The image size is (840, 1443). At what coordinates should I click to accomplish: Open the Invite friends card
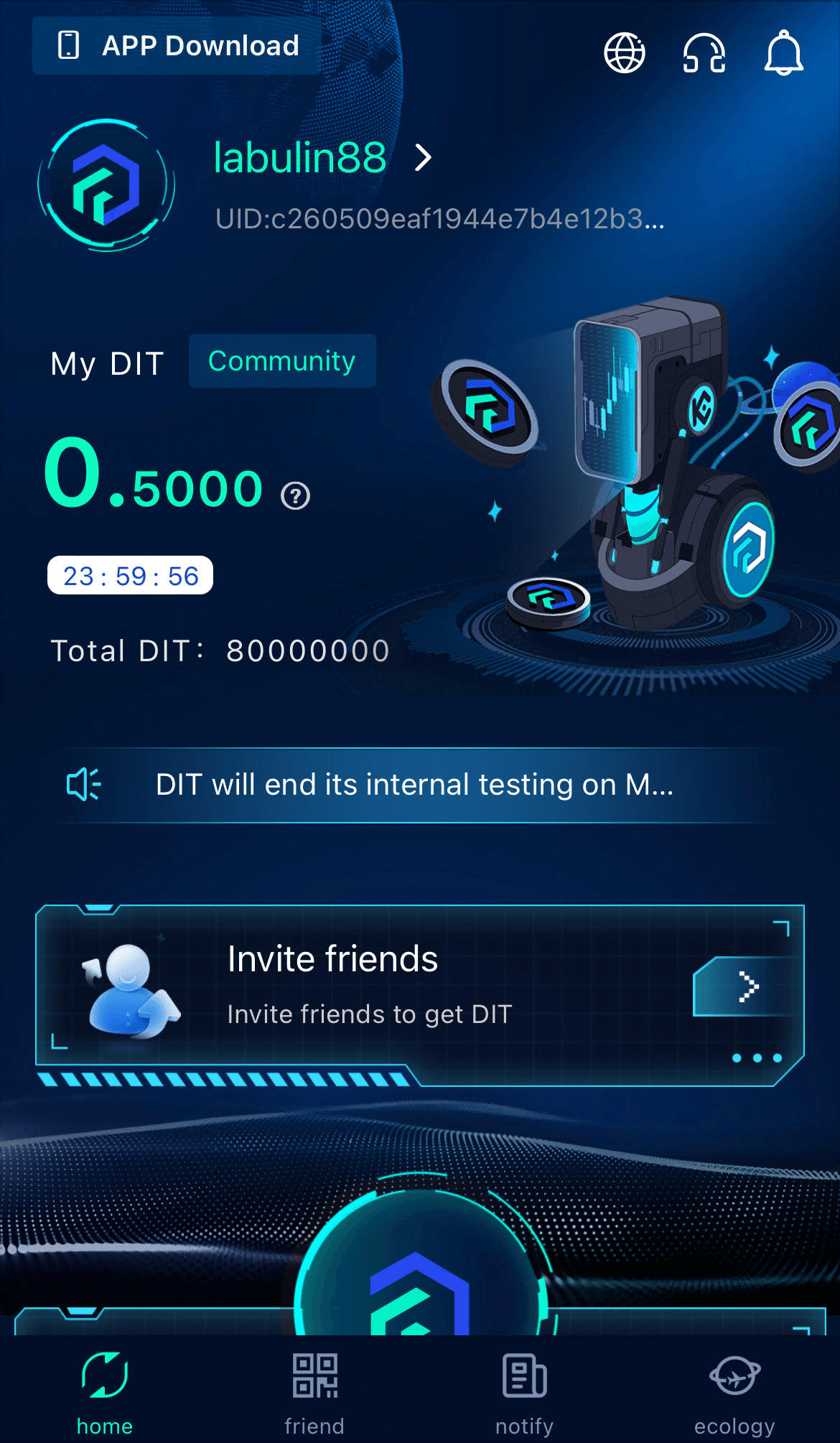pyautogui.click(x=420, y=987)
